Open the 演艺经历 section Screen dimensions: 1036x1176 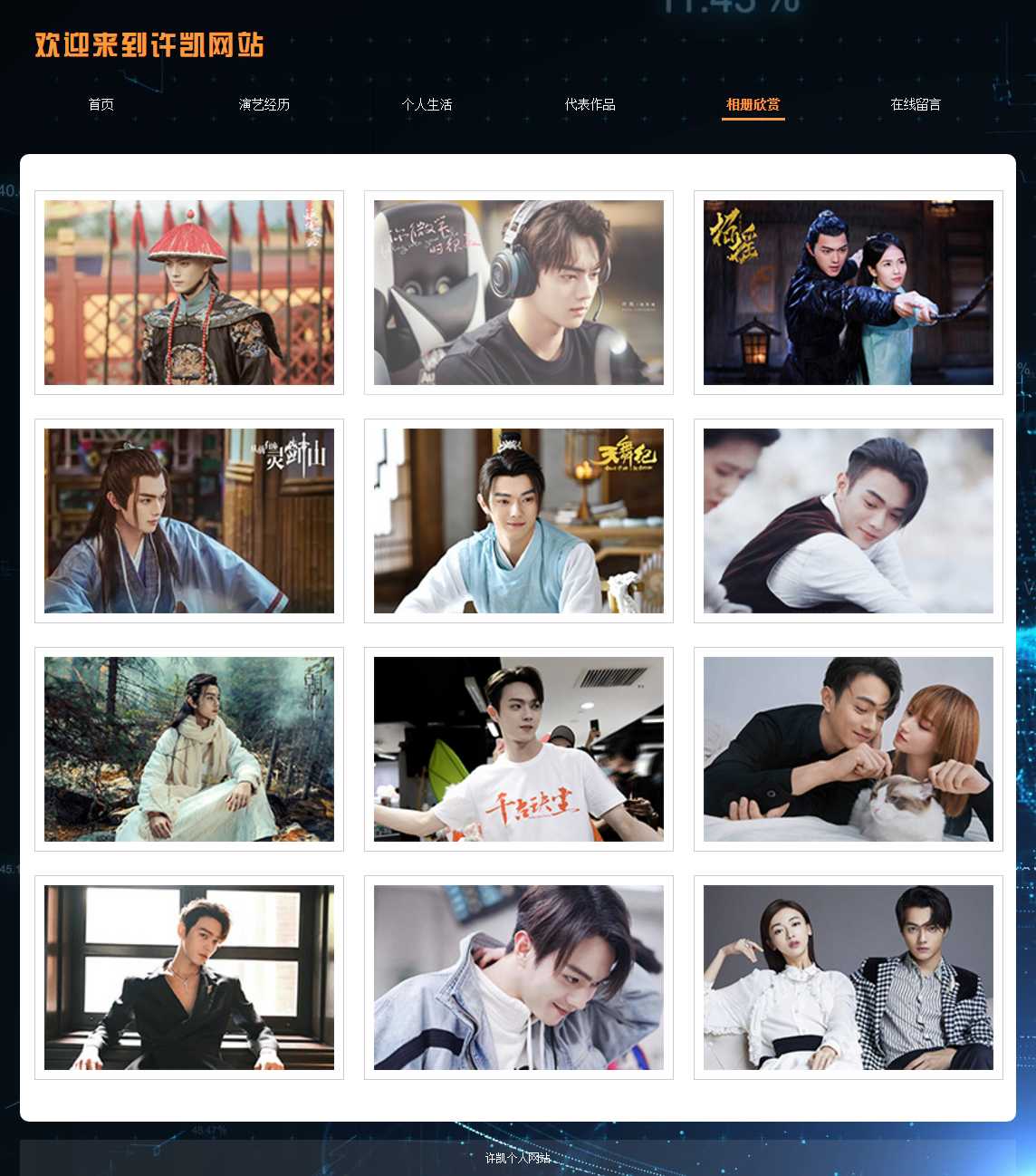264,105
